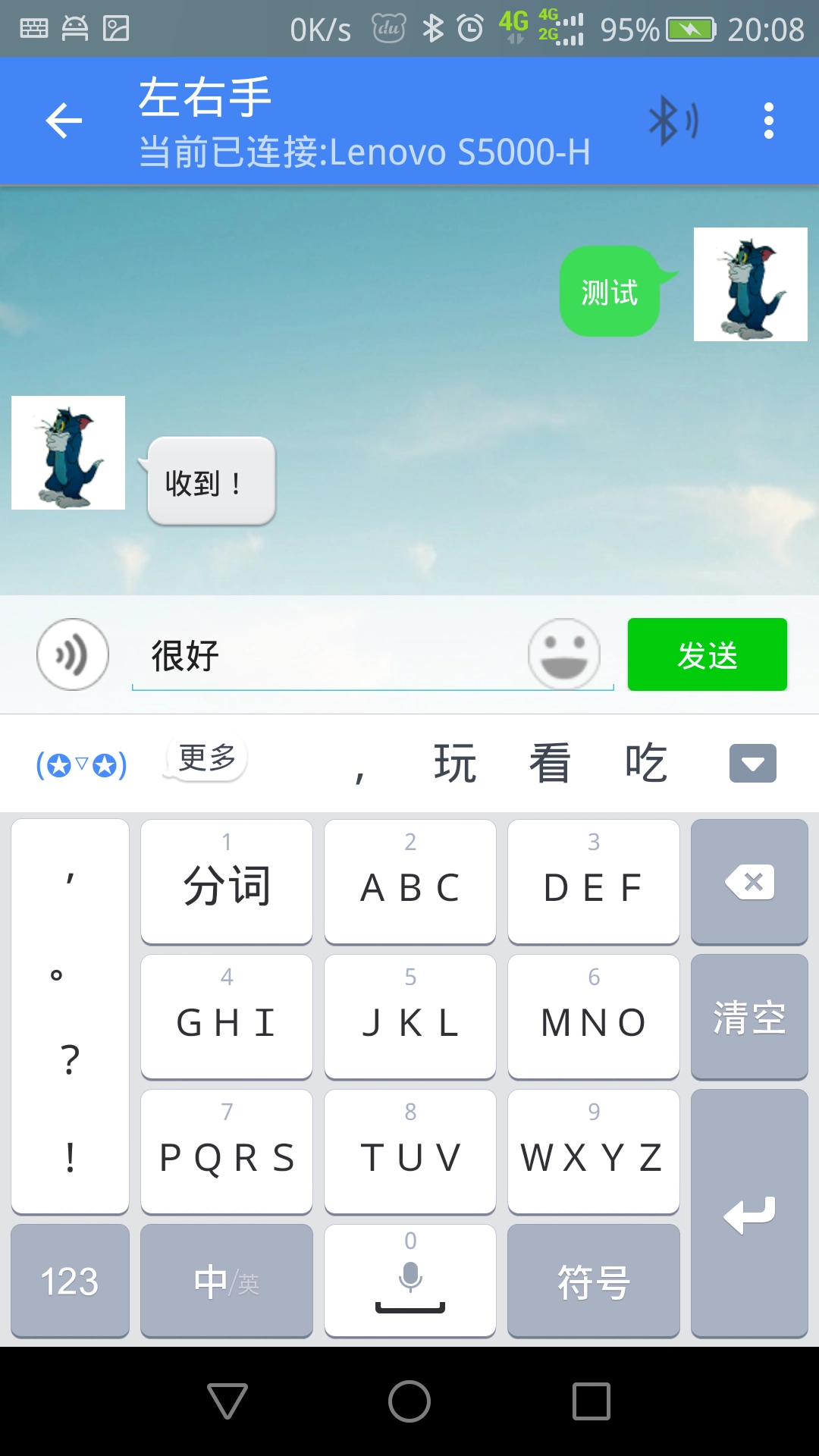
Task: Tap the 分词 key
Action: (x=226, y=882)
